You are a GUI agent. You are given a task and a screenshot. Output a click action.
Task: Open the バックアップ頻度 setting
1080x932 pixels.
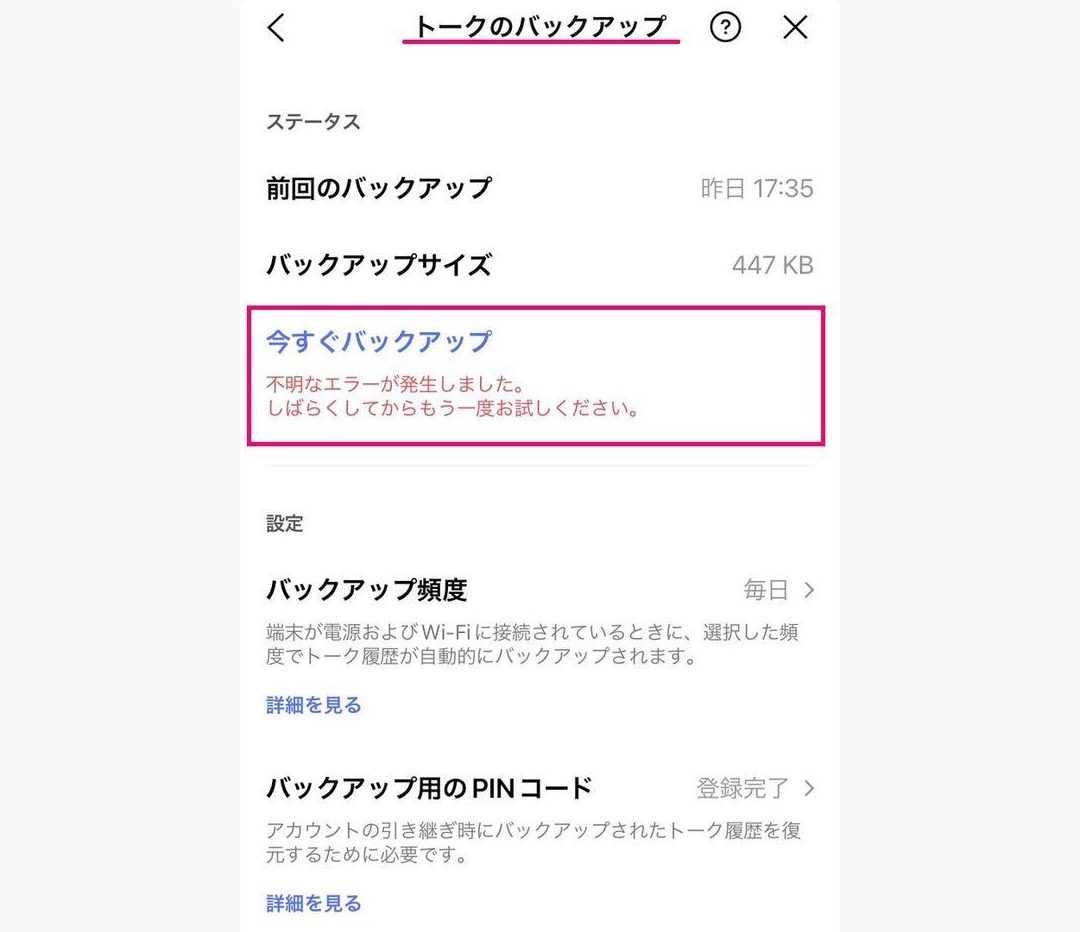click(x=540, y=590)
